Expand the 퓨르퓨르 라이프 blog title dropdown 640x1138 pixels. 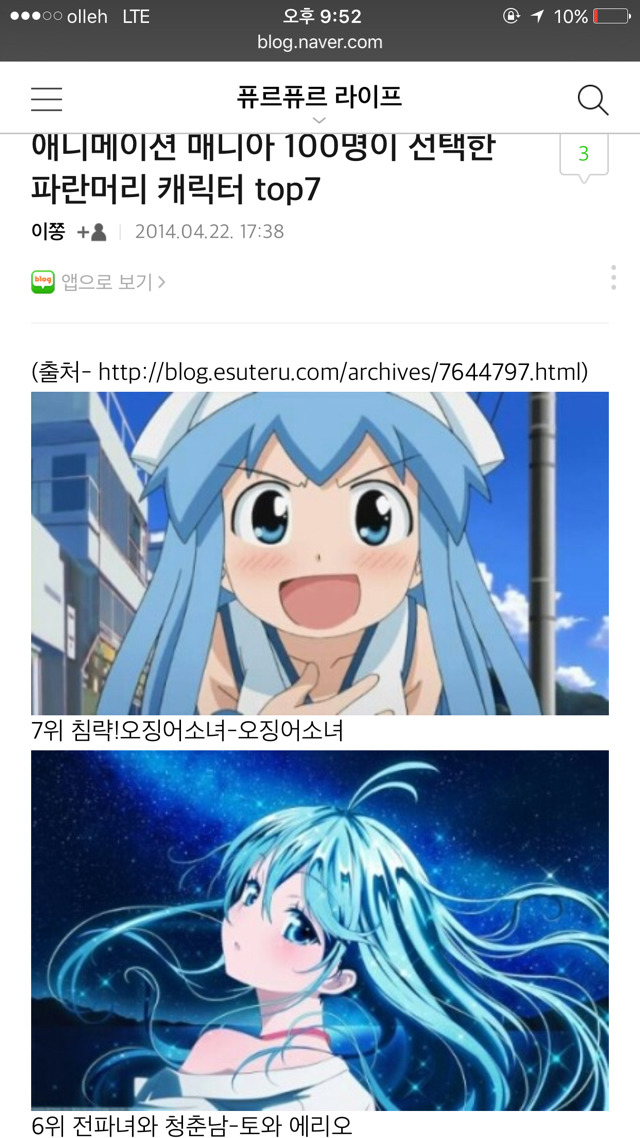click(x=319, y=102)
